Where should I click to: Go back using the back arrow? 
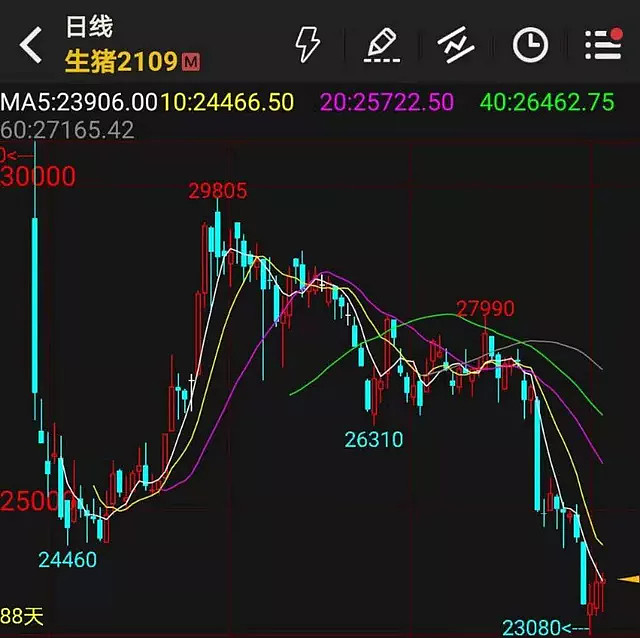(x=32, y=45)
